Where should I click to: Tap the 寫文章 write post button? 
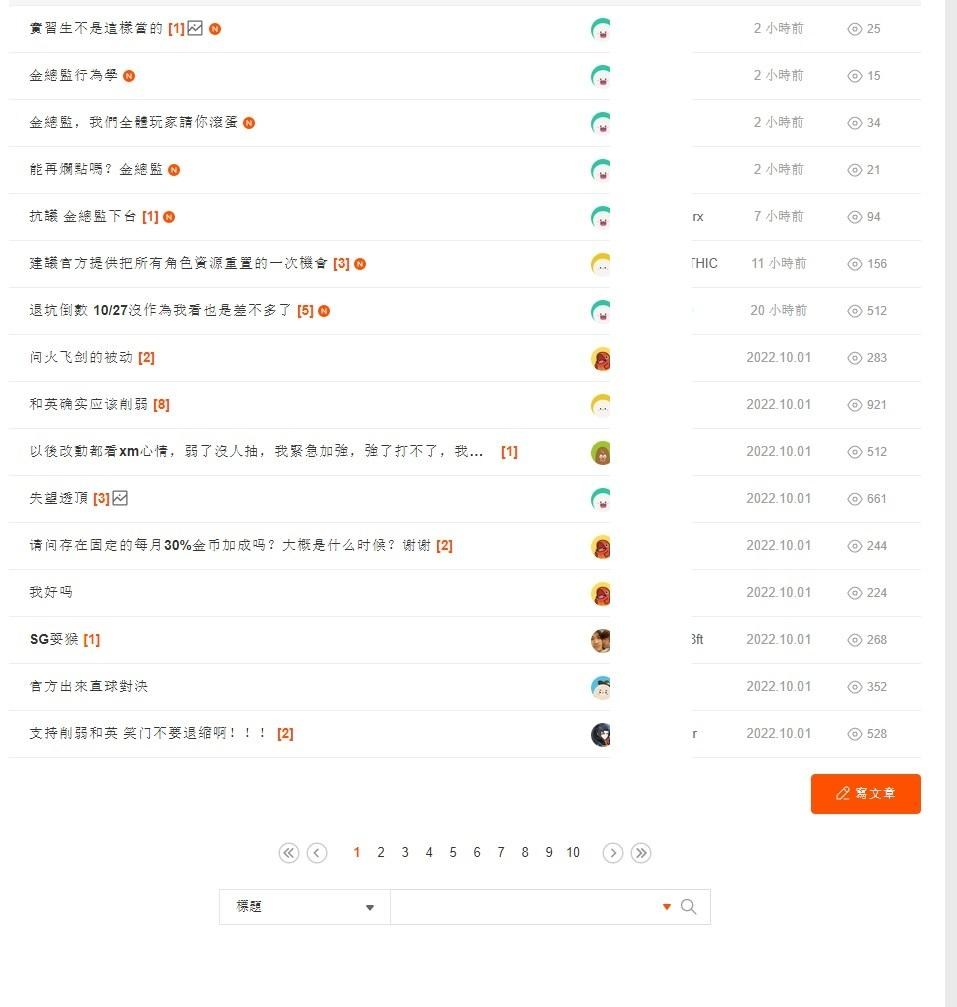865,794
